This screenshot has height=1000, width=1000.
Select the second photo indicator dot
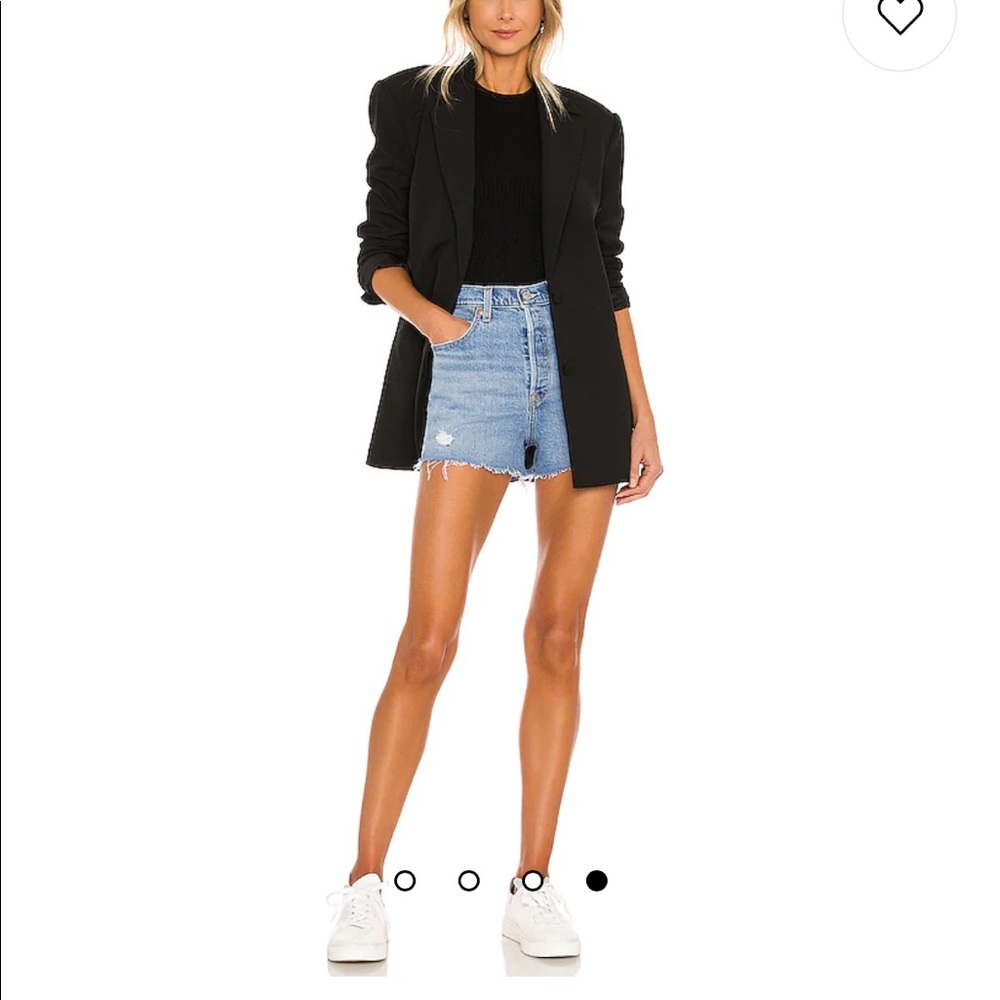click(x=469, y=881)
